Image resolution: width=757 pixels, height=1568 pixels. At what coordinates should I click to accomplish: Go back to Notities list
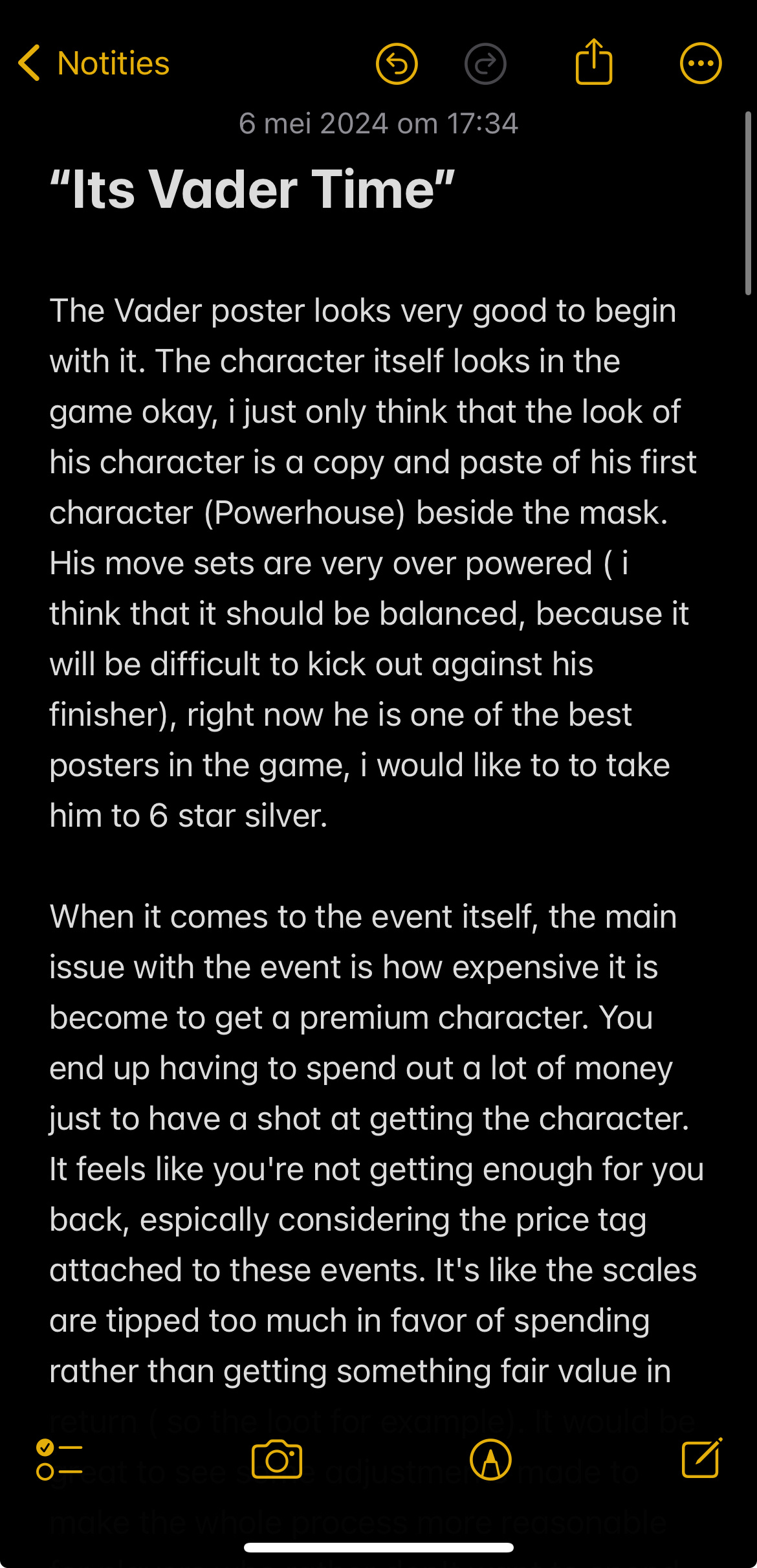click(x=94, y=63)
